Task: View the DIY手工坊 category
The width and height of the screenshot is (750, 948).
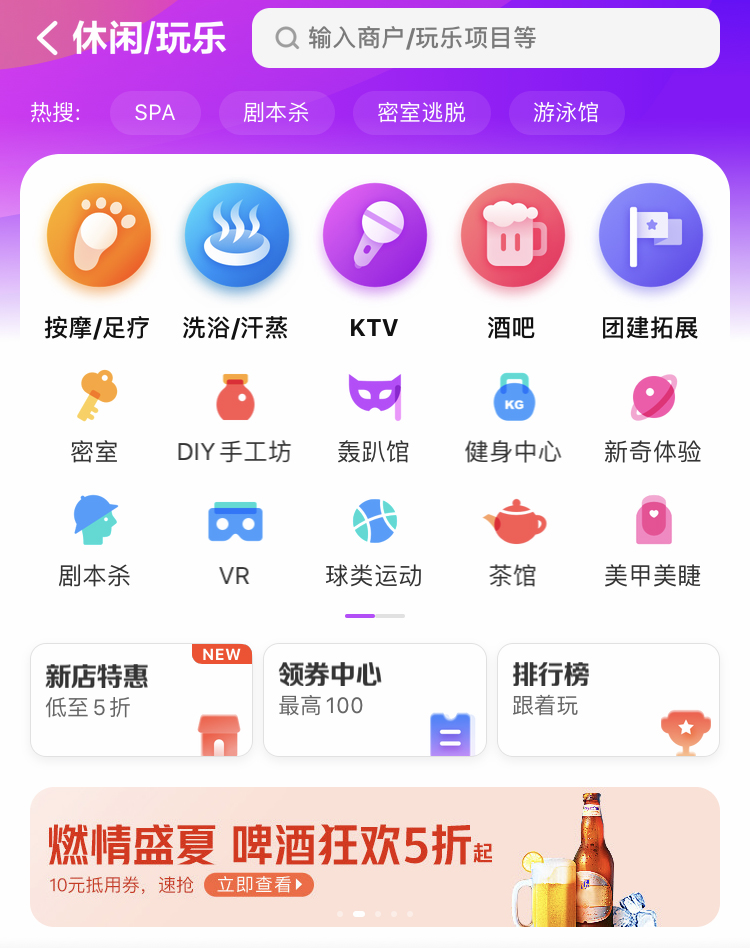Action: [234, 417]
